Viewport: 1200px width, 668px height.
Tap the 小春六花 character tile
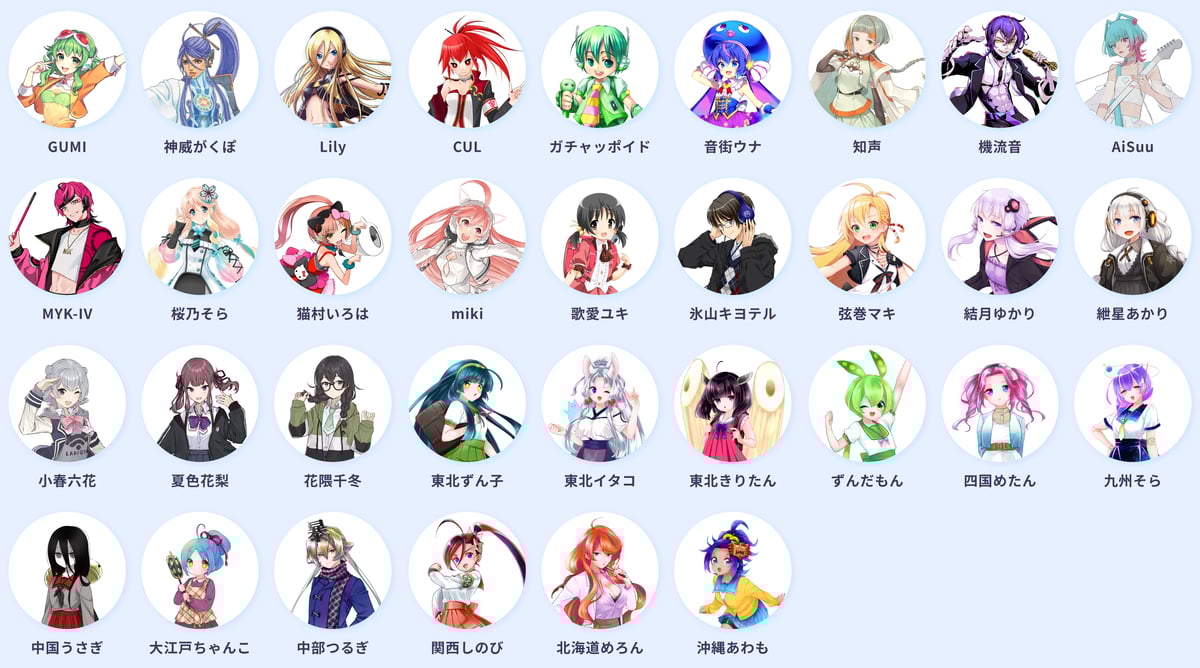pyautogui.click(x=67, y=404)
